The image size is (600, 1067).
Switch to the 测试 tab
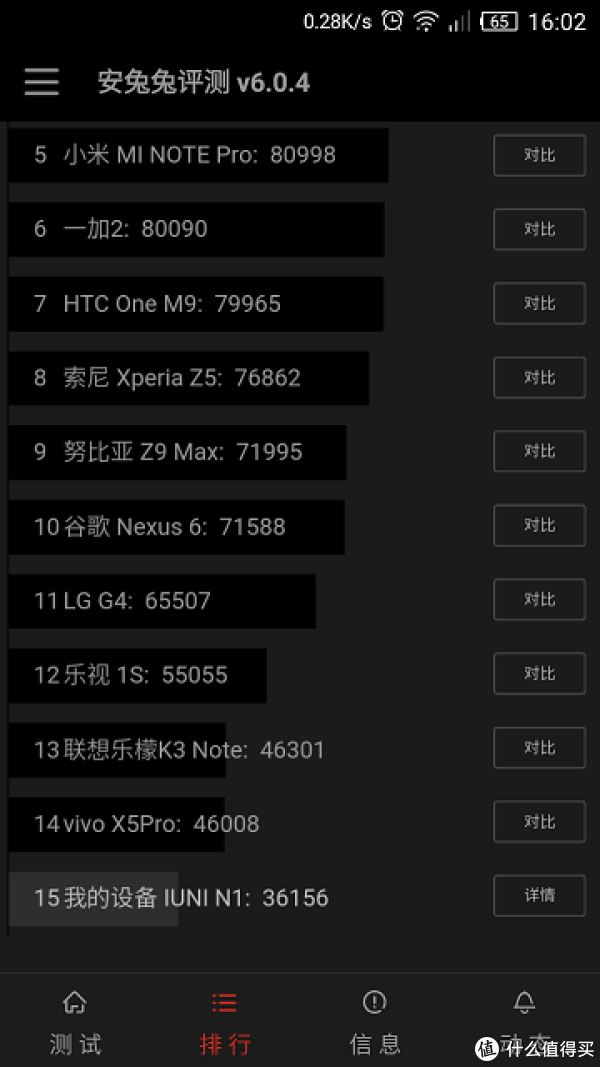tap(75, 1021)
